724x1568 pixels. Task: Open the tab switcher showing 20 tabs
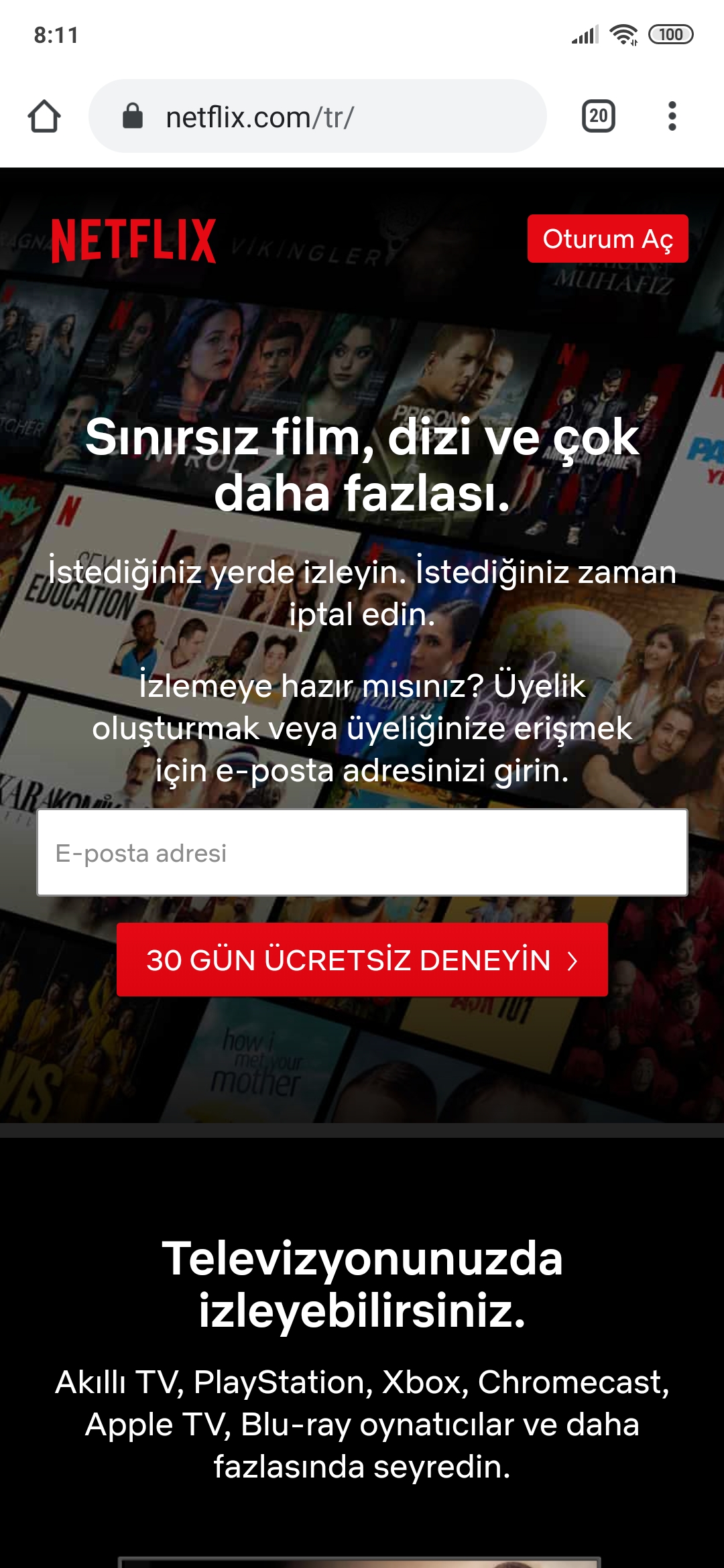point(598,117)
